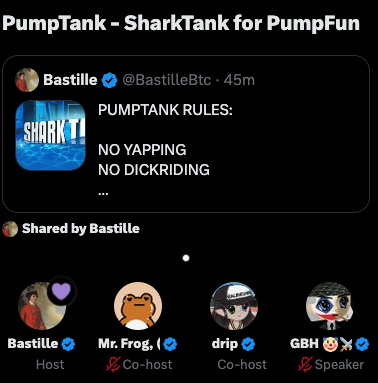Open co-host Mr. Frog's profile
The height and width of the screenshot is (383, 378).
(x=138, y=306)
